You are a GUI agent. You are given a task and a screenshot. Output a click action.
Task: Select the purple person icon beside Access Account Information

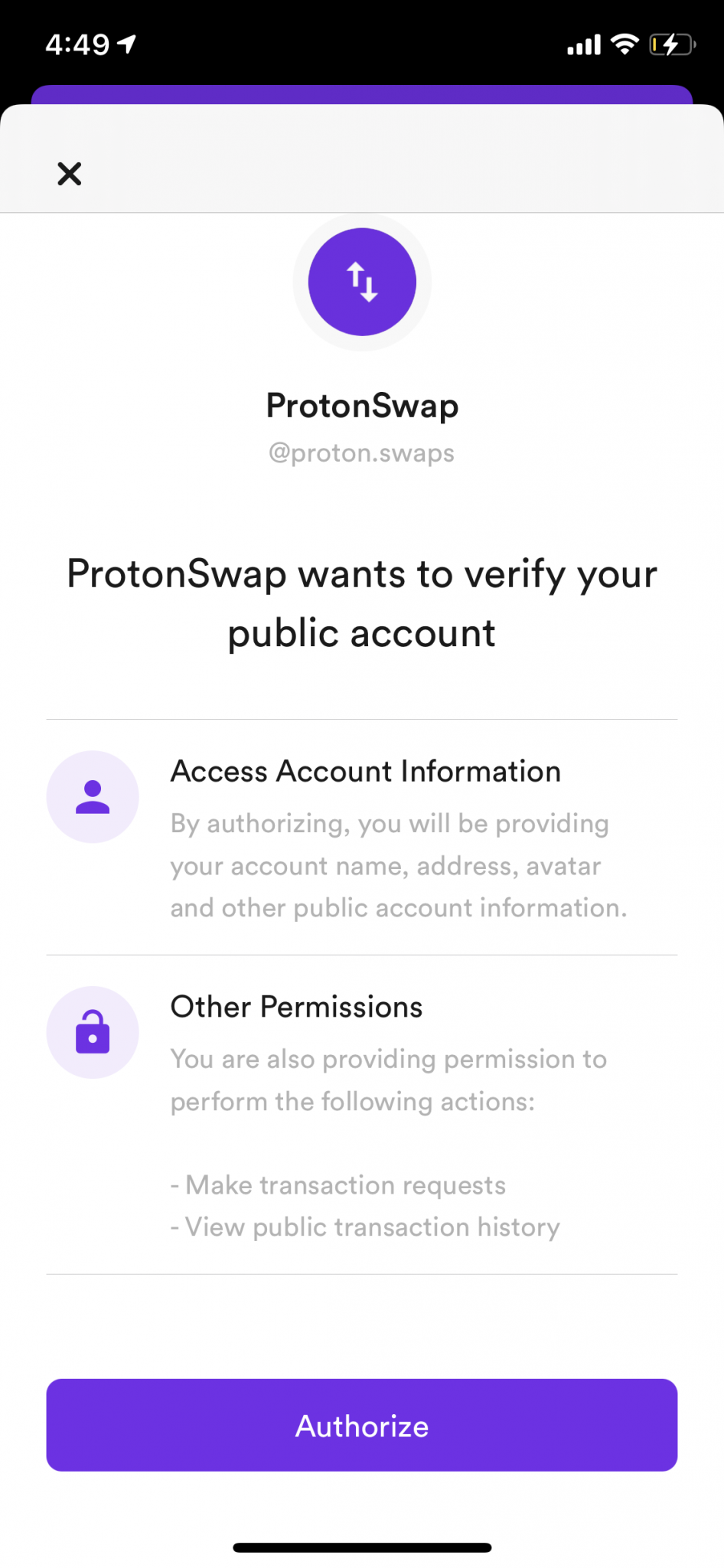click(92, 796)
